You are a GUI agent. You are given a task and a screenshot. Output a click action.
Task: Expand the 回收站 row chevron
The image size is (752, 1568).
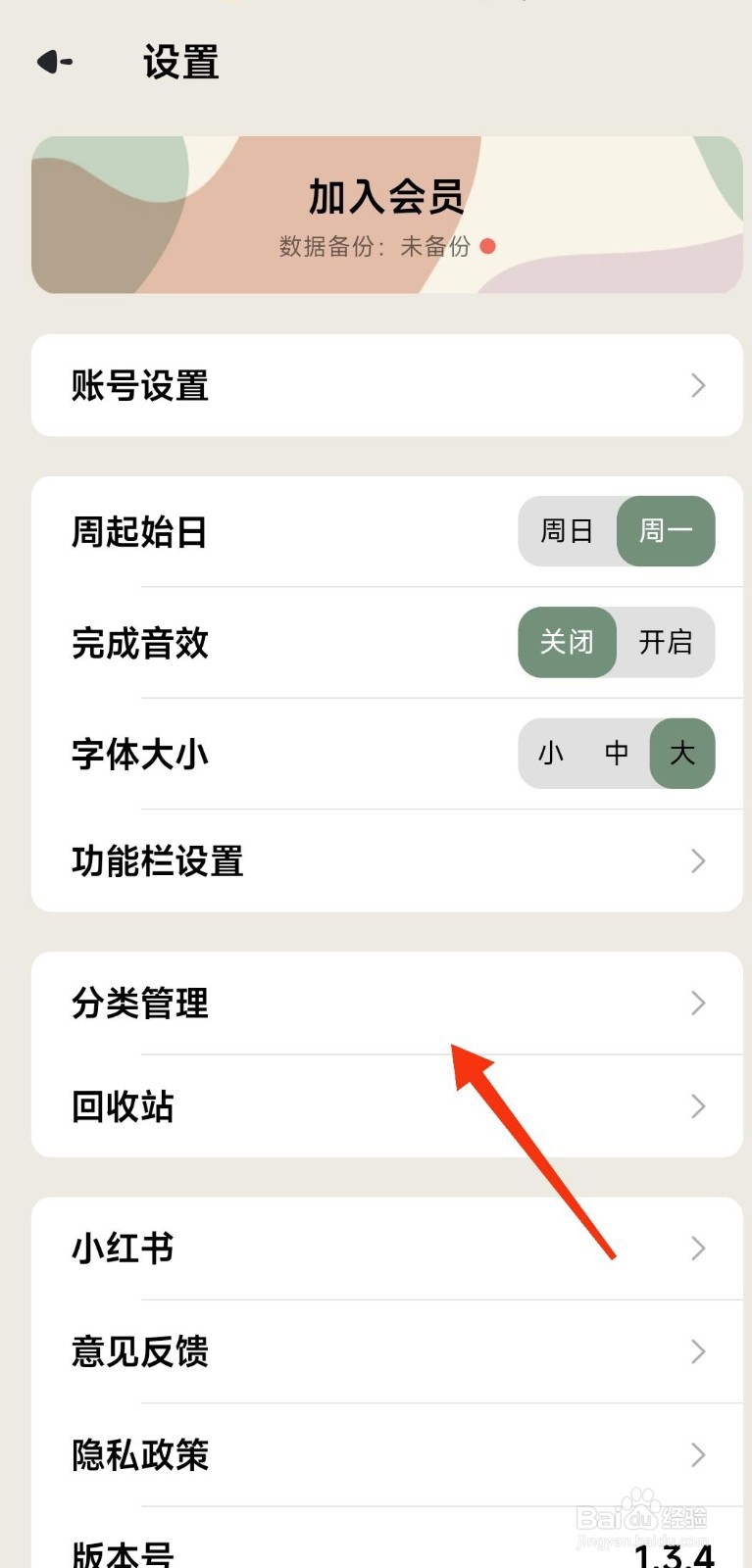tap(697, 1106)
